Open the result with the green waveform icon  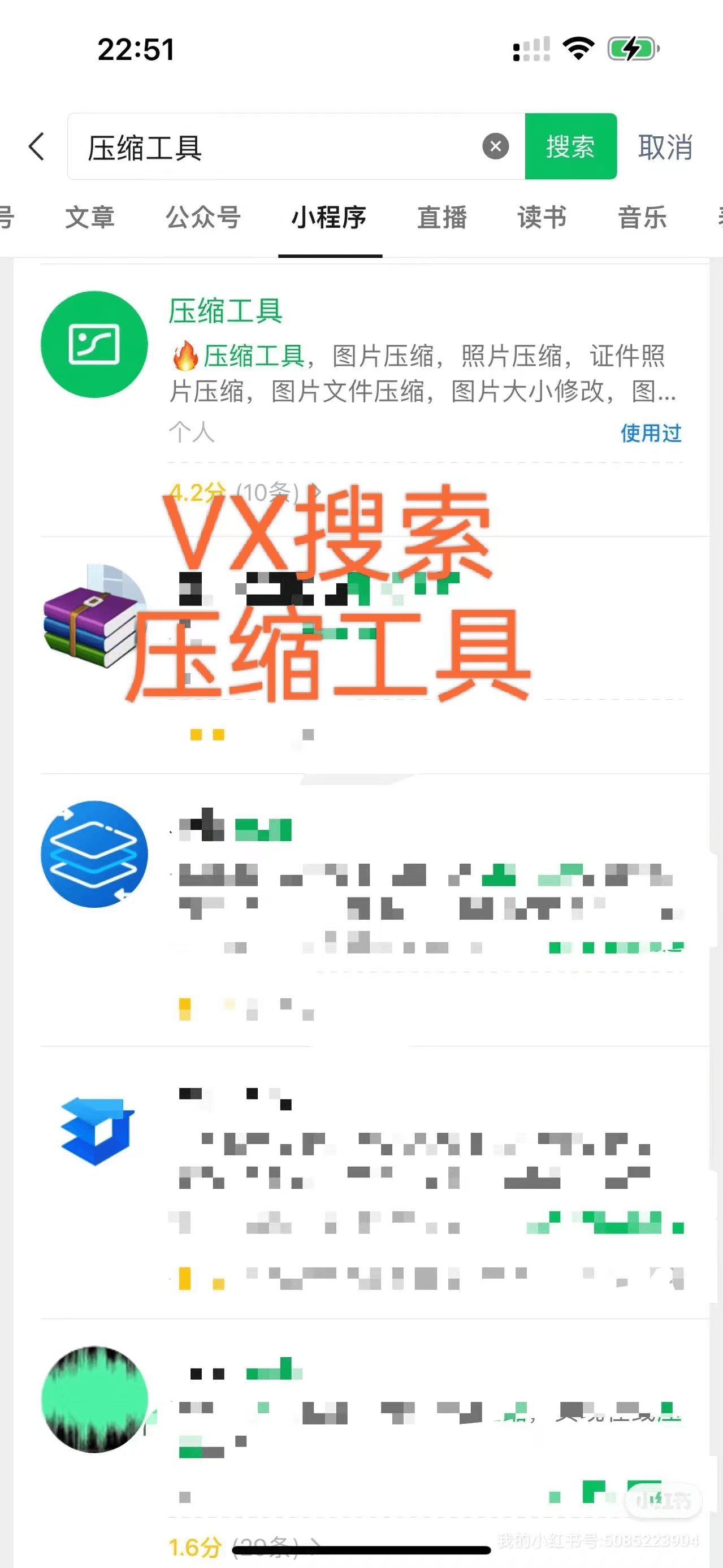point(94,1399)
